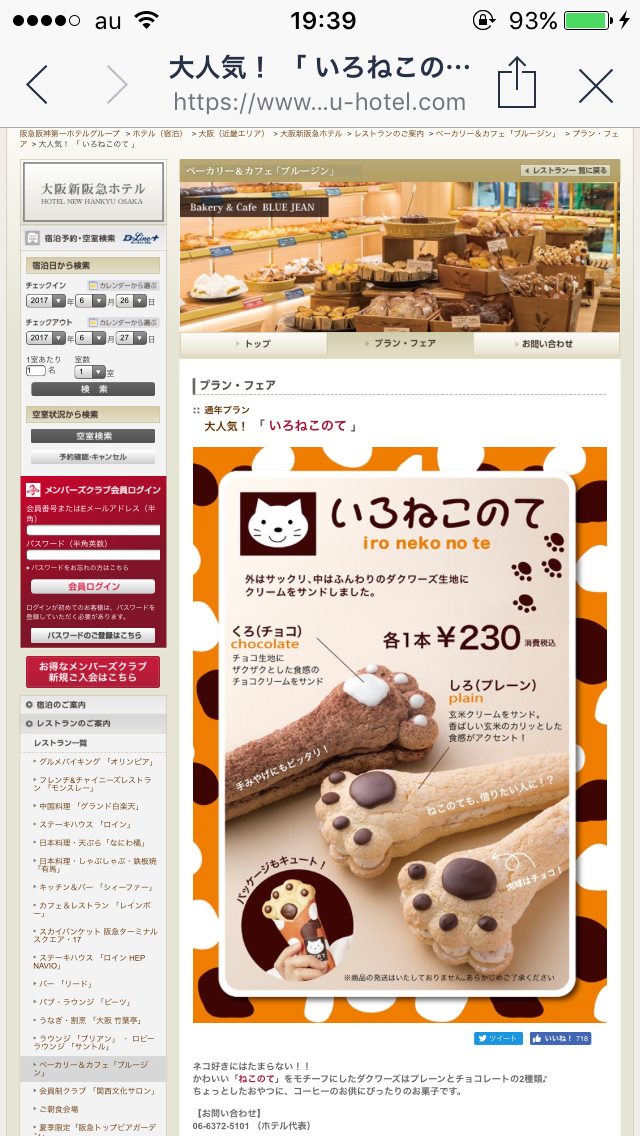Tap the 検索 search button
The height and width of the screenshot is (1136, 640).
93,388
